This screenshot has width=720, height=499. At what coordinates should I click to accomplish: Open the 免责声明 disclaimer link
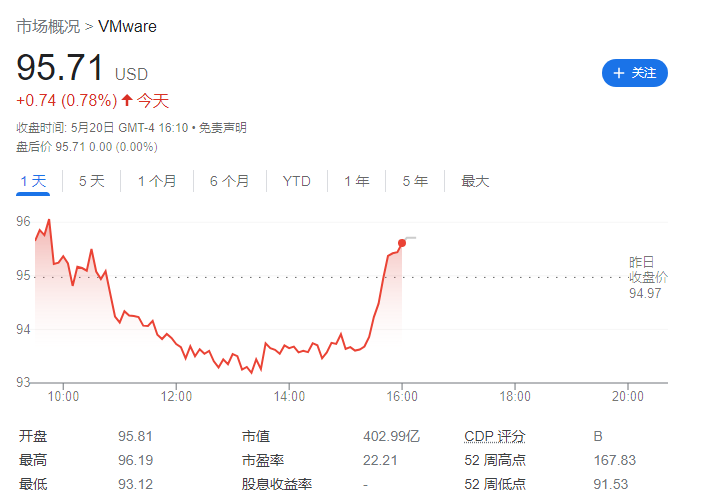[x=222, y=128]
